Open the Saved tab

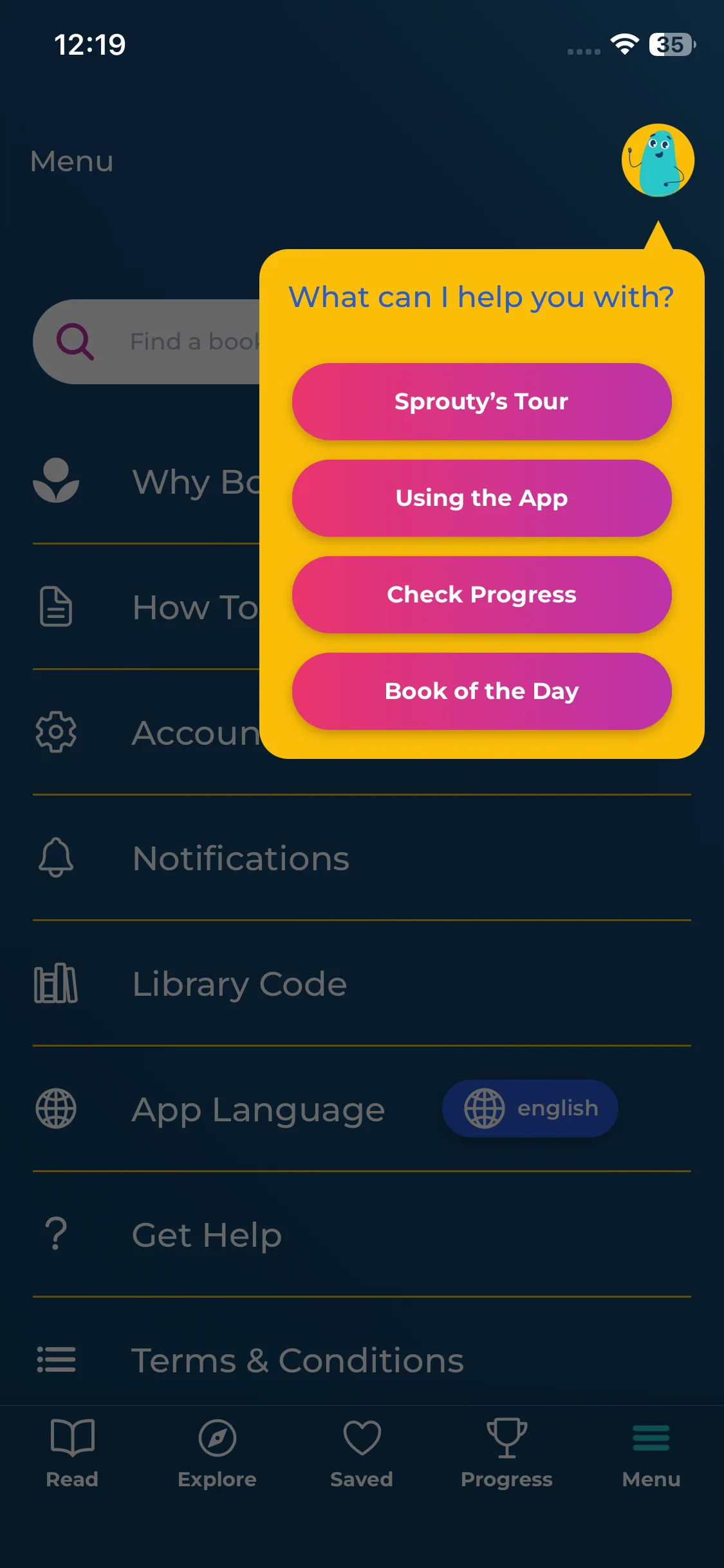pos(362,1453)
